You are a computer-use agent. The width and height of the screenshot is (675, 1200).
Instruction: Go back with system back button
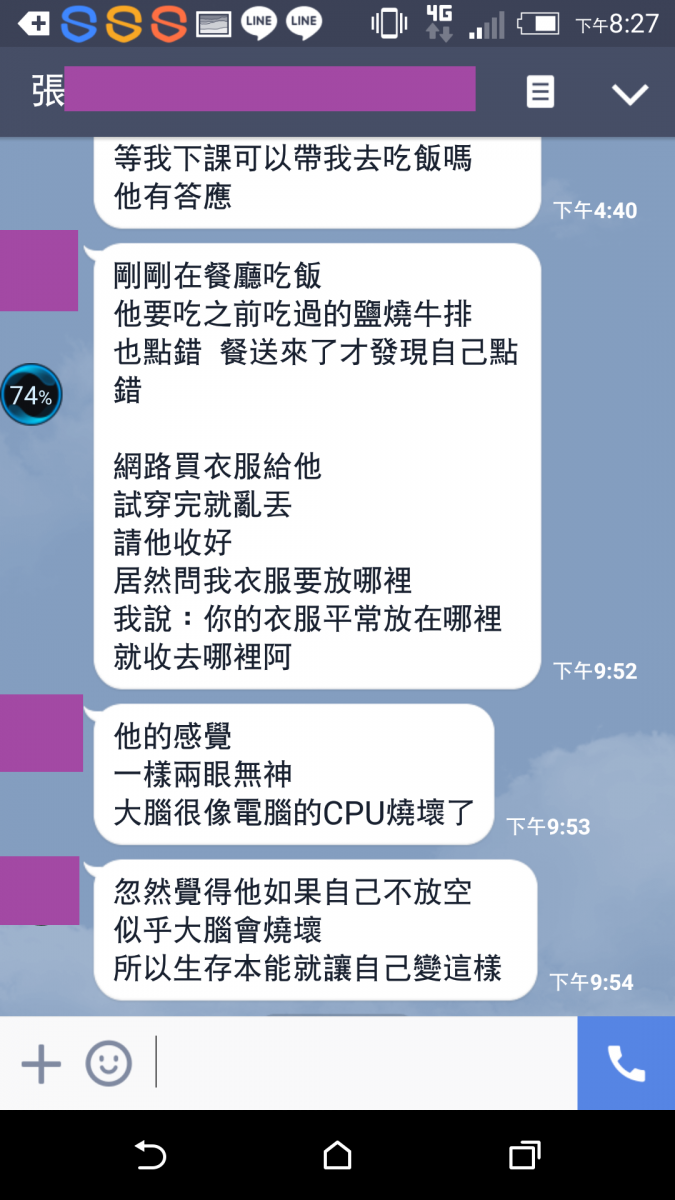click(150, 1156)
